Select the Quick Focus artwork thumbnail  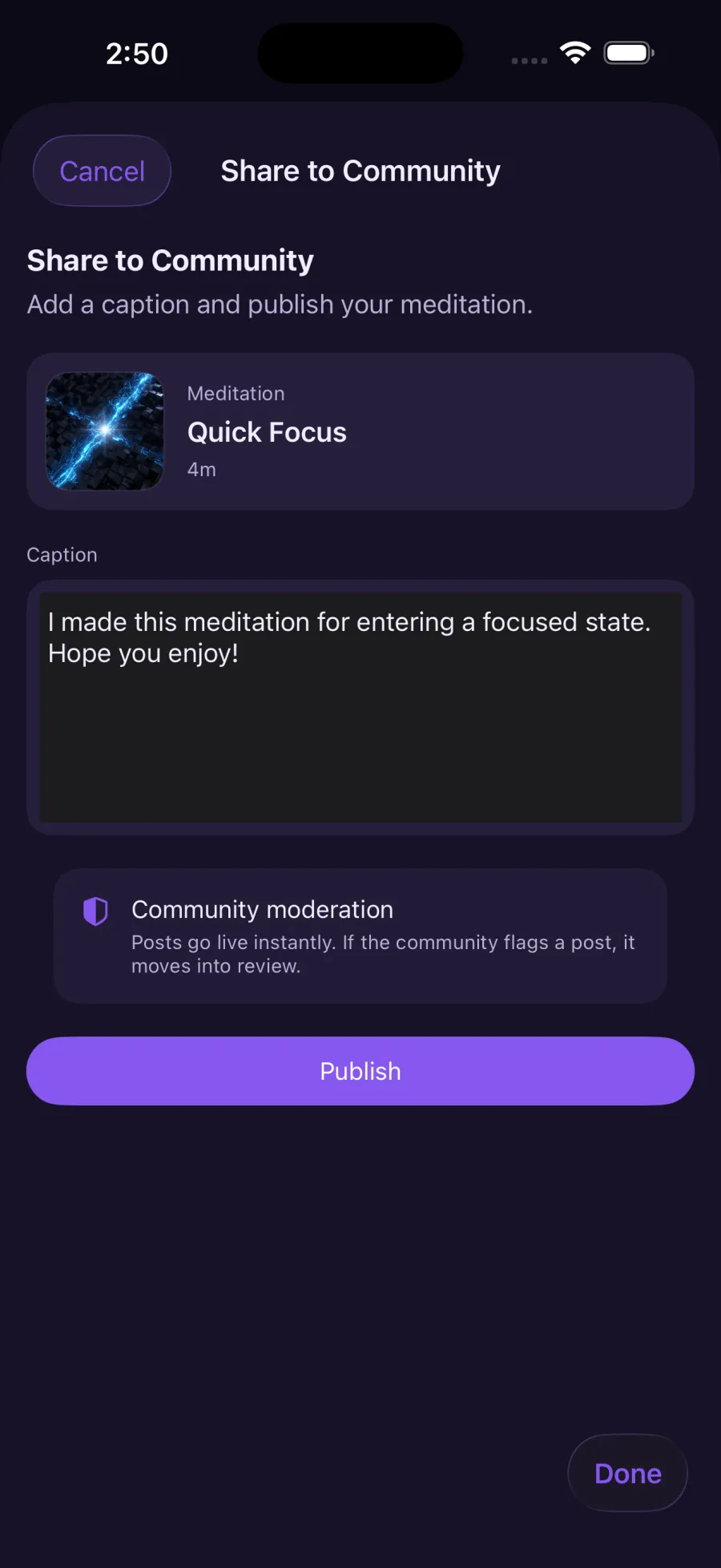point(104,431)
